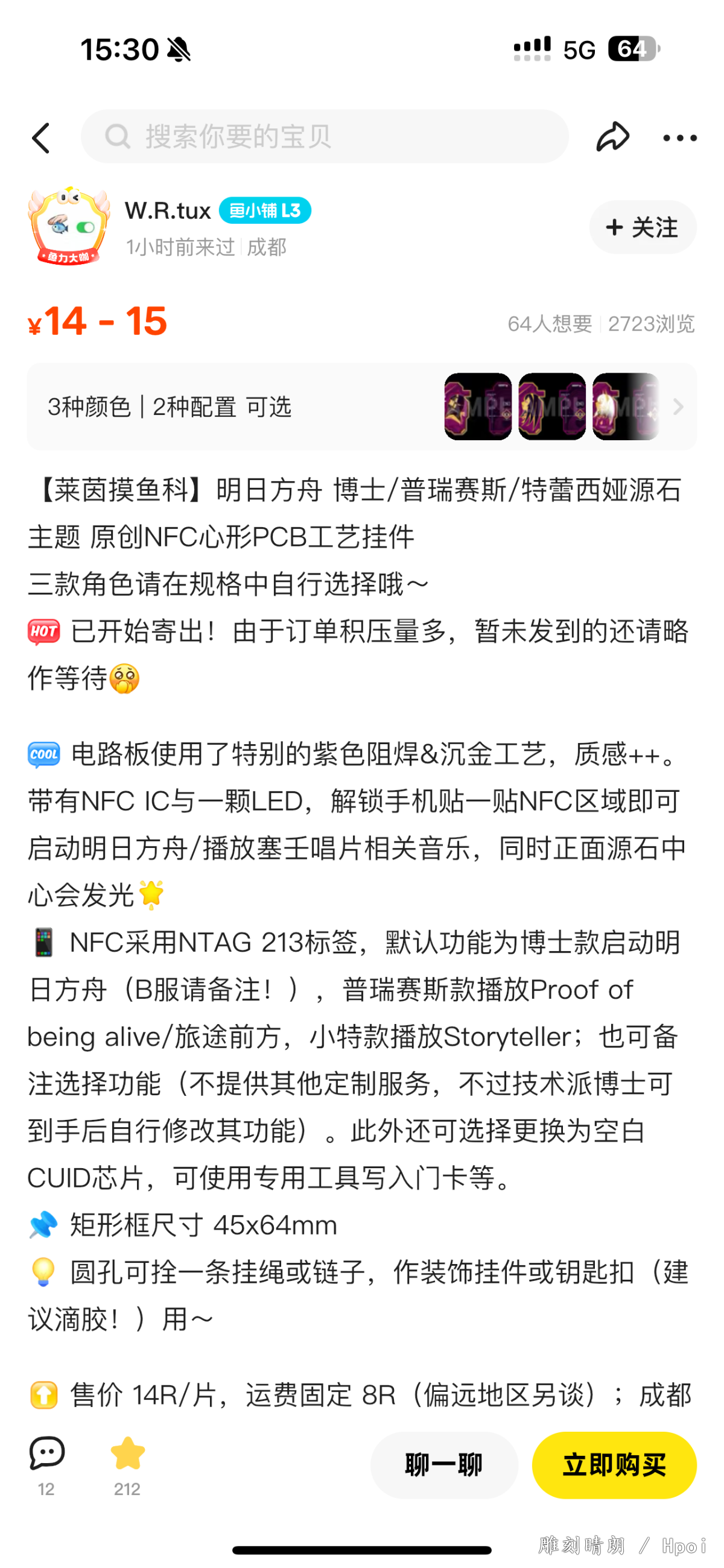This screenshot has height=1568, width=724.
Task: Share this listing
Action: coord(612,137)
